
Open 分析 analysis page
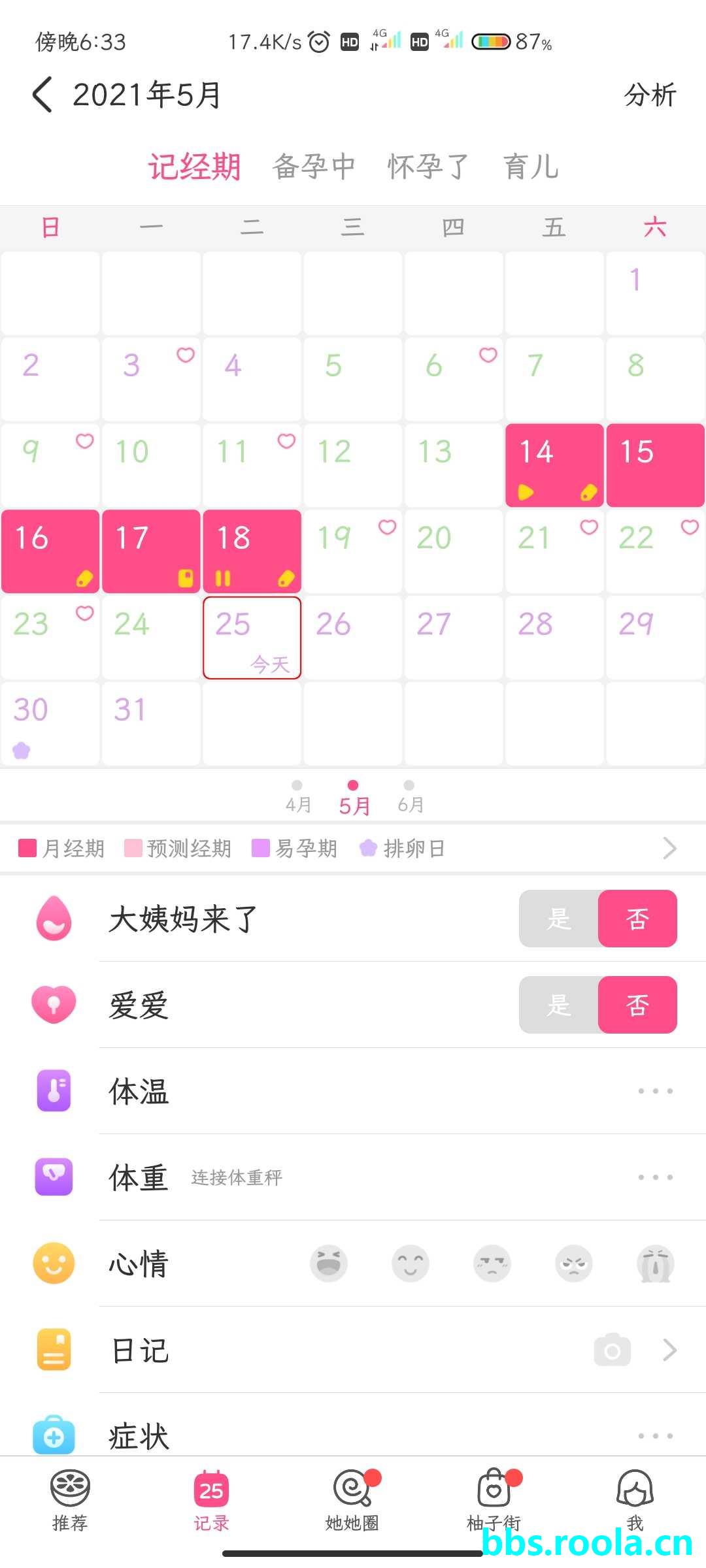pyautogui.click(x=649, y=95)
